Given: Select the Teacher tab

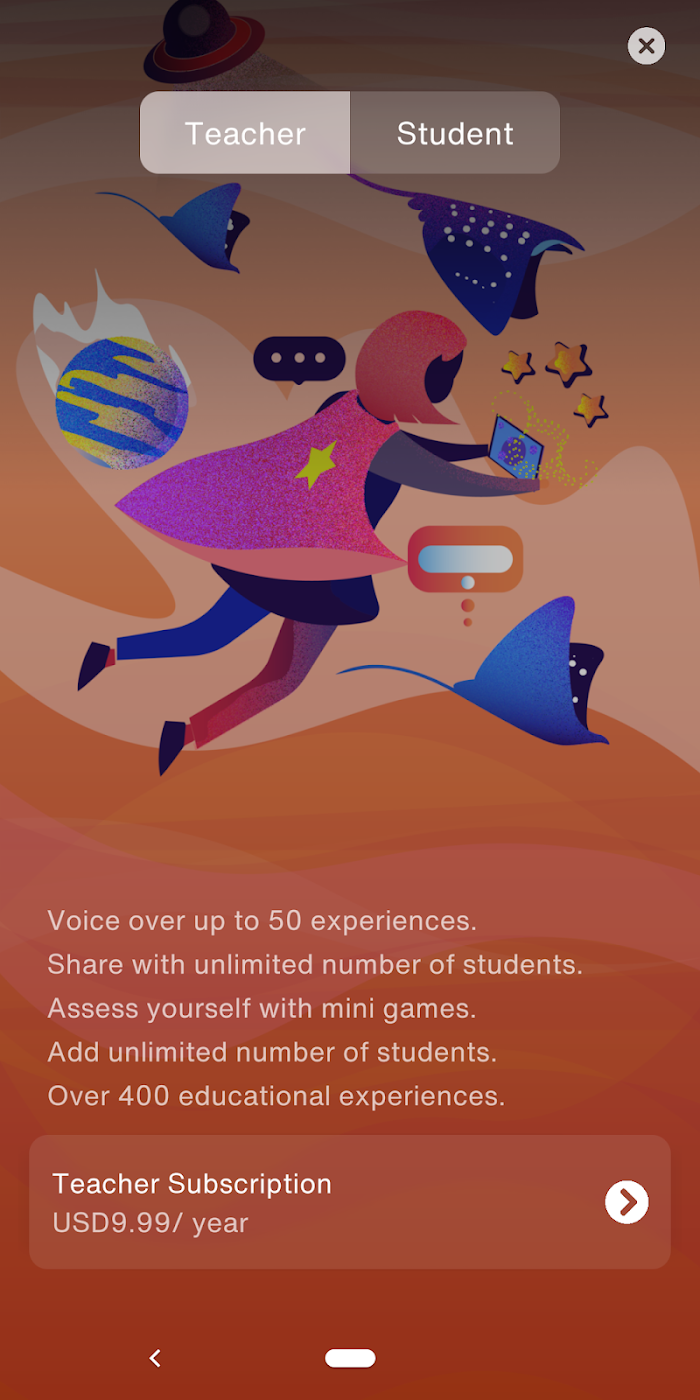Looking at the screenshot, I should coord(245,133).
